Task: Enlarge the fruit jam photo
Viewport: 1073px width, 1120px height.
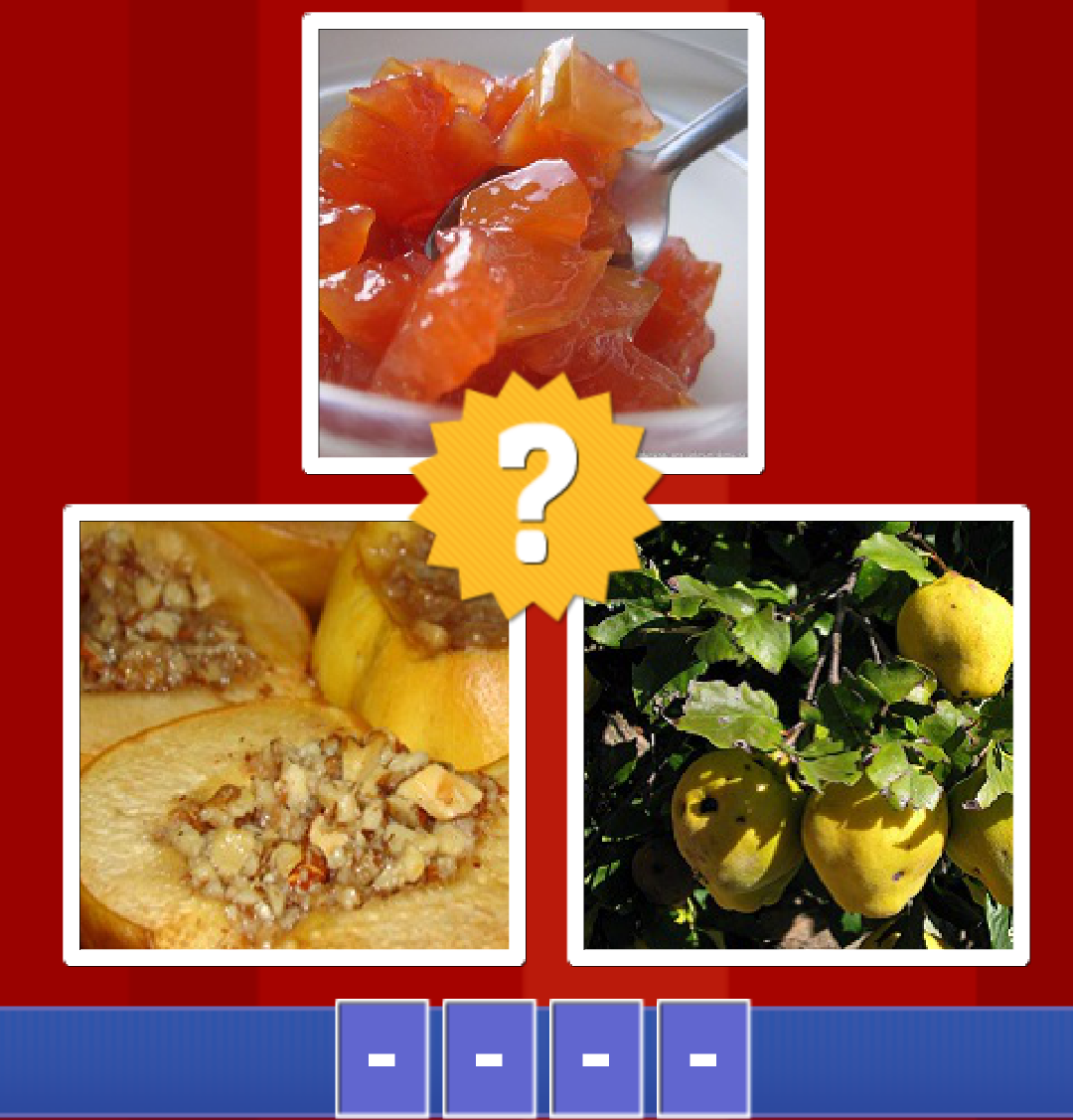Action: click(x=533, y=242)
